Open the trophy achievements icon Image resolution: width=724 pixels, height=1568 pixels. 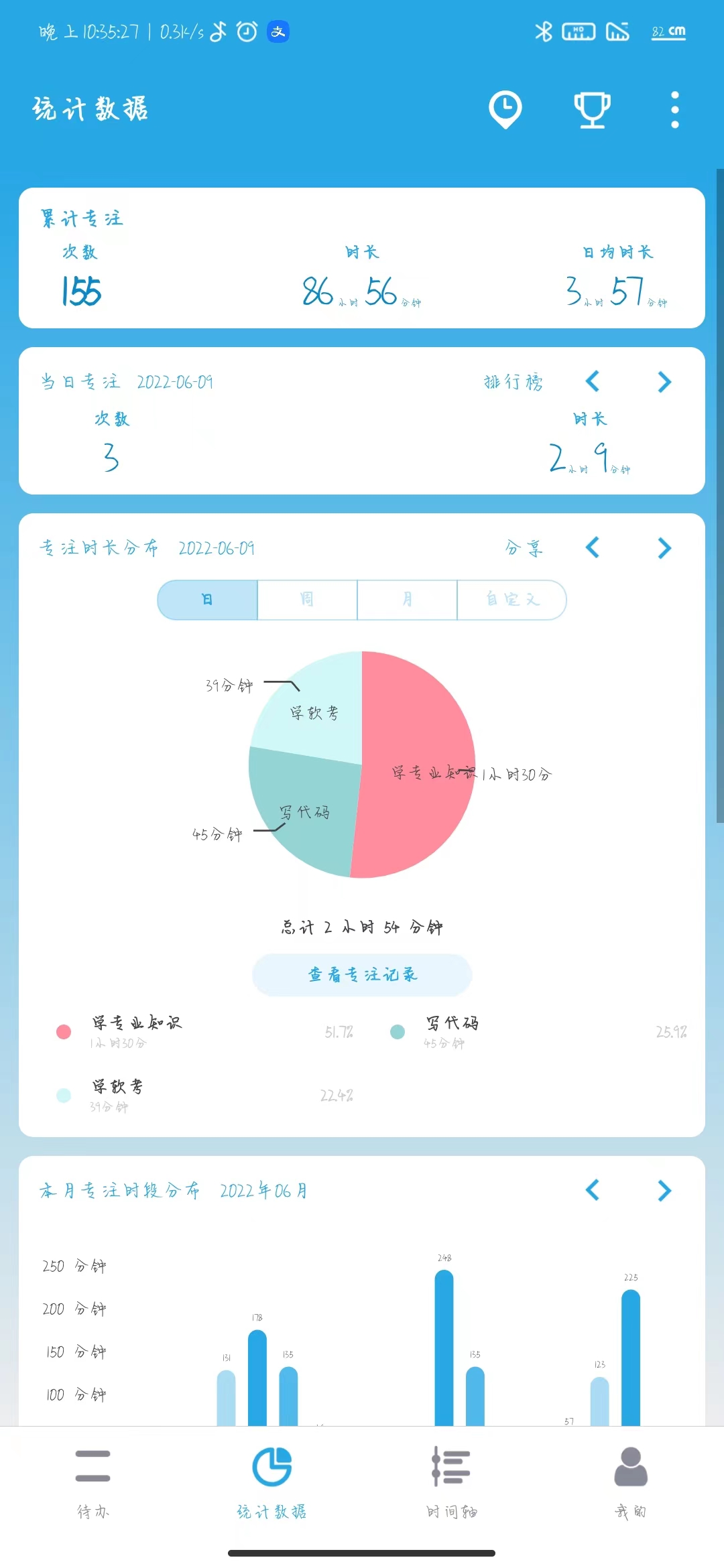tap(592, 109)
